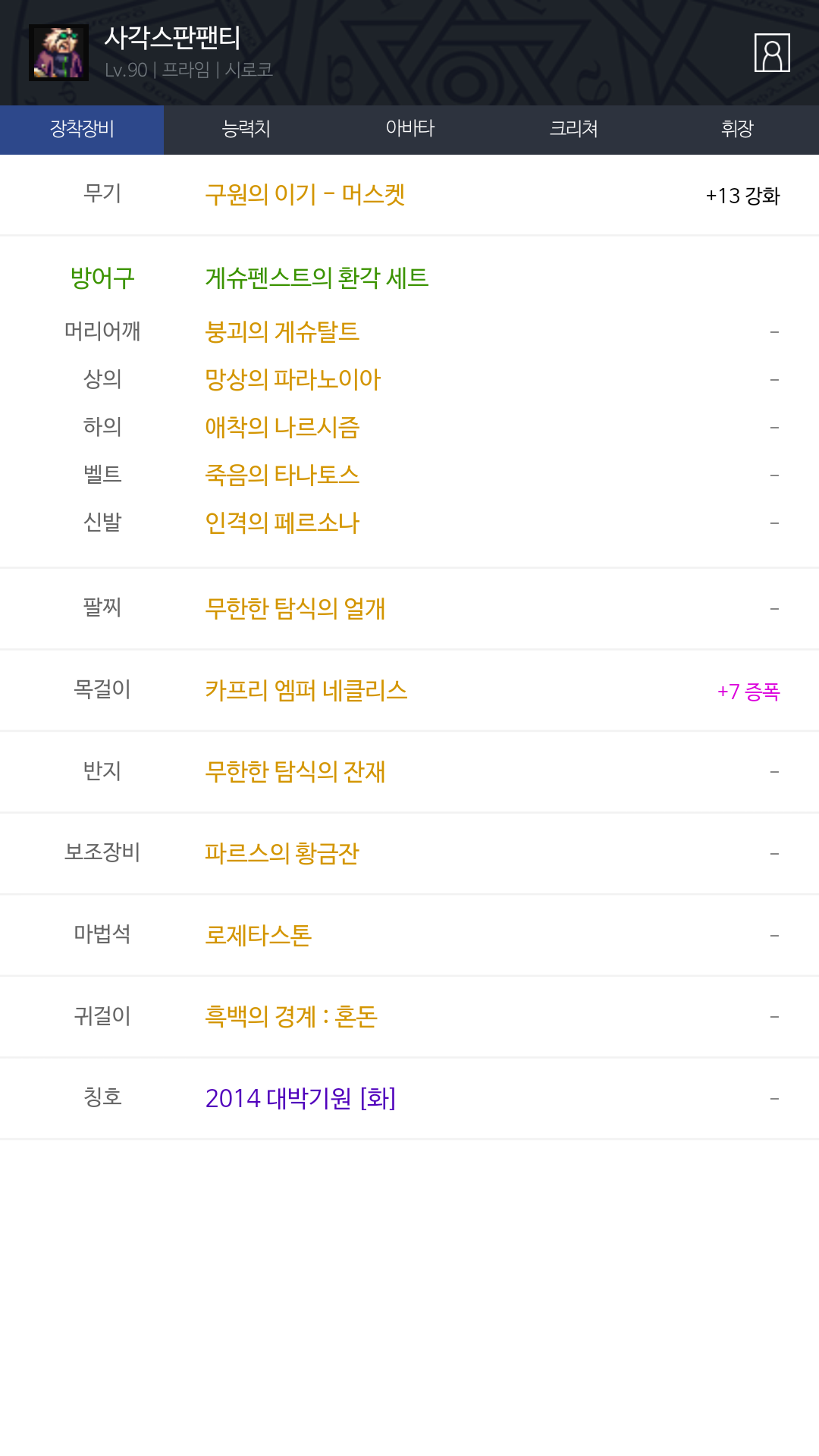The height and width of the screenshot is (1456, 819).
Task: View earring 흑백의 경계 : 혼돈
Action: tap(291, 1016)
